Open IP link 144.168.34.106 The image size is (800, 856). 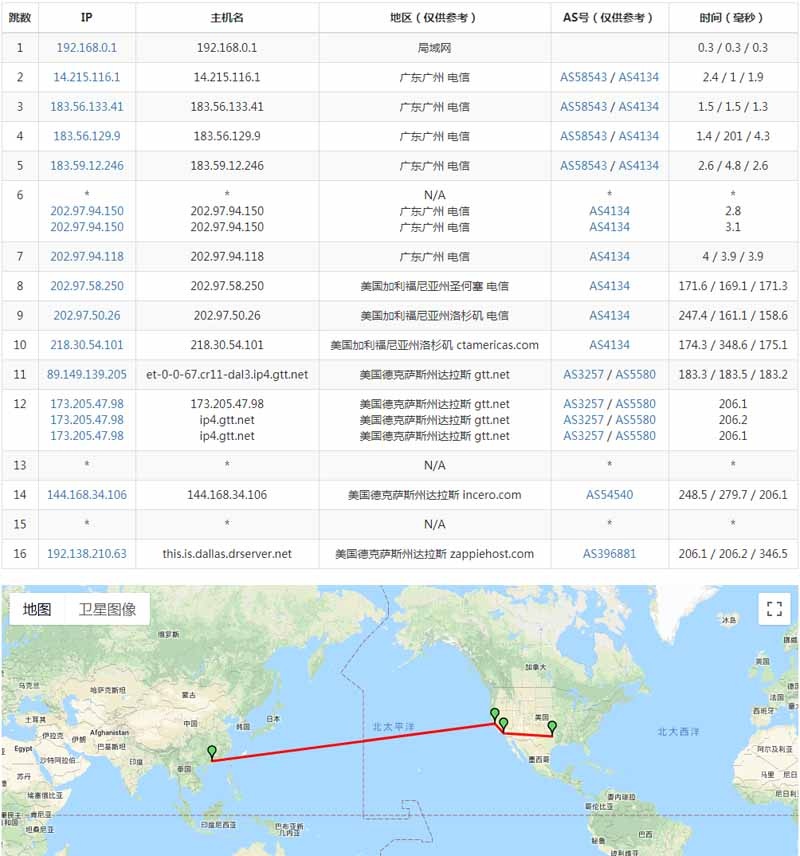click(x=87, y=494)
